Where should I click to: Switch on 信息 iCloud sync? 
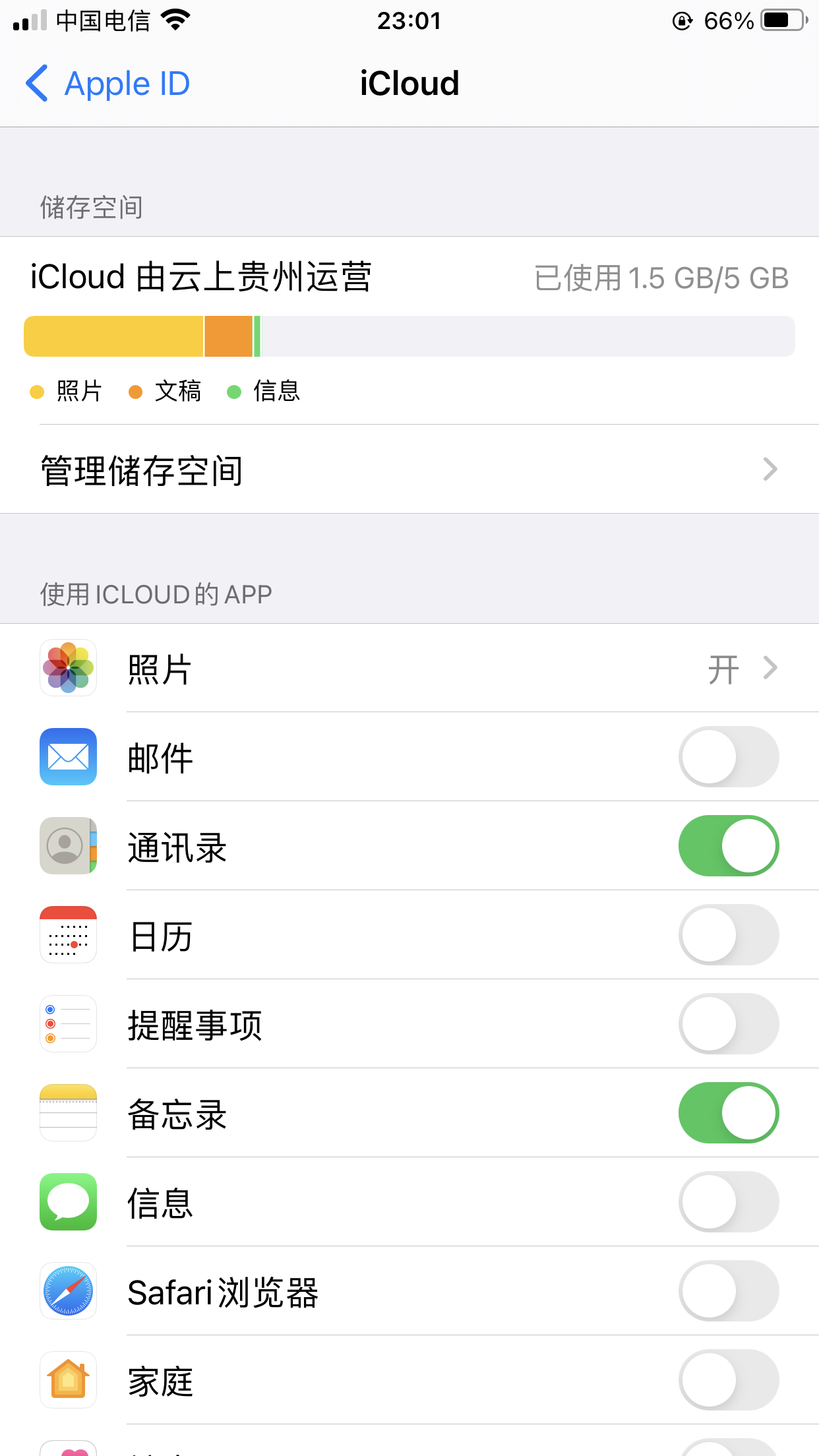(x=728, y=1202)
